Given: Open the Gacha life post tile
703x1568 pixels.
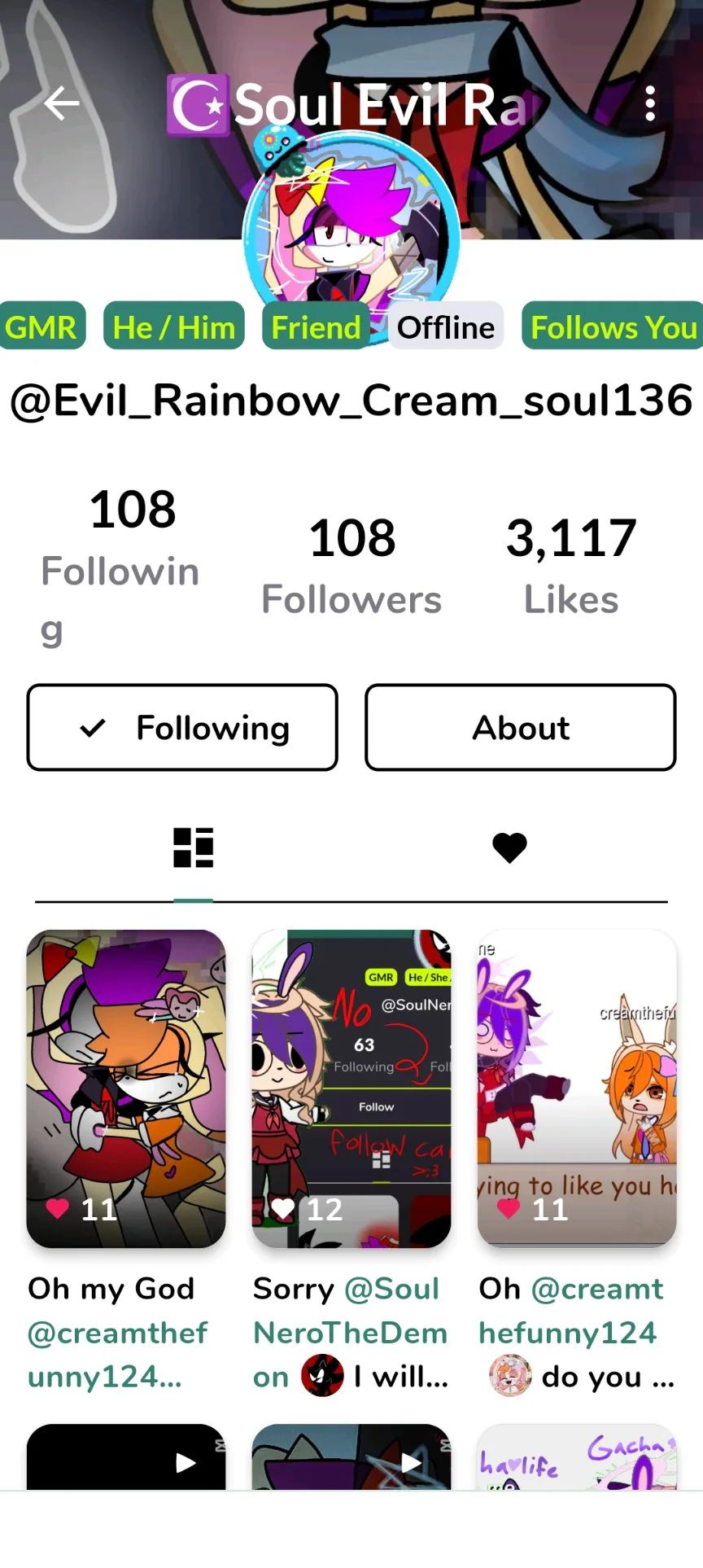Looking at the screenshot, I should click(577, 1459).
